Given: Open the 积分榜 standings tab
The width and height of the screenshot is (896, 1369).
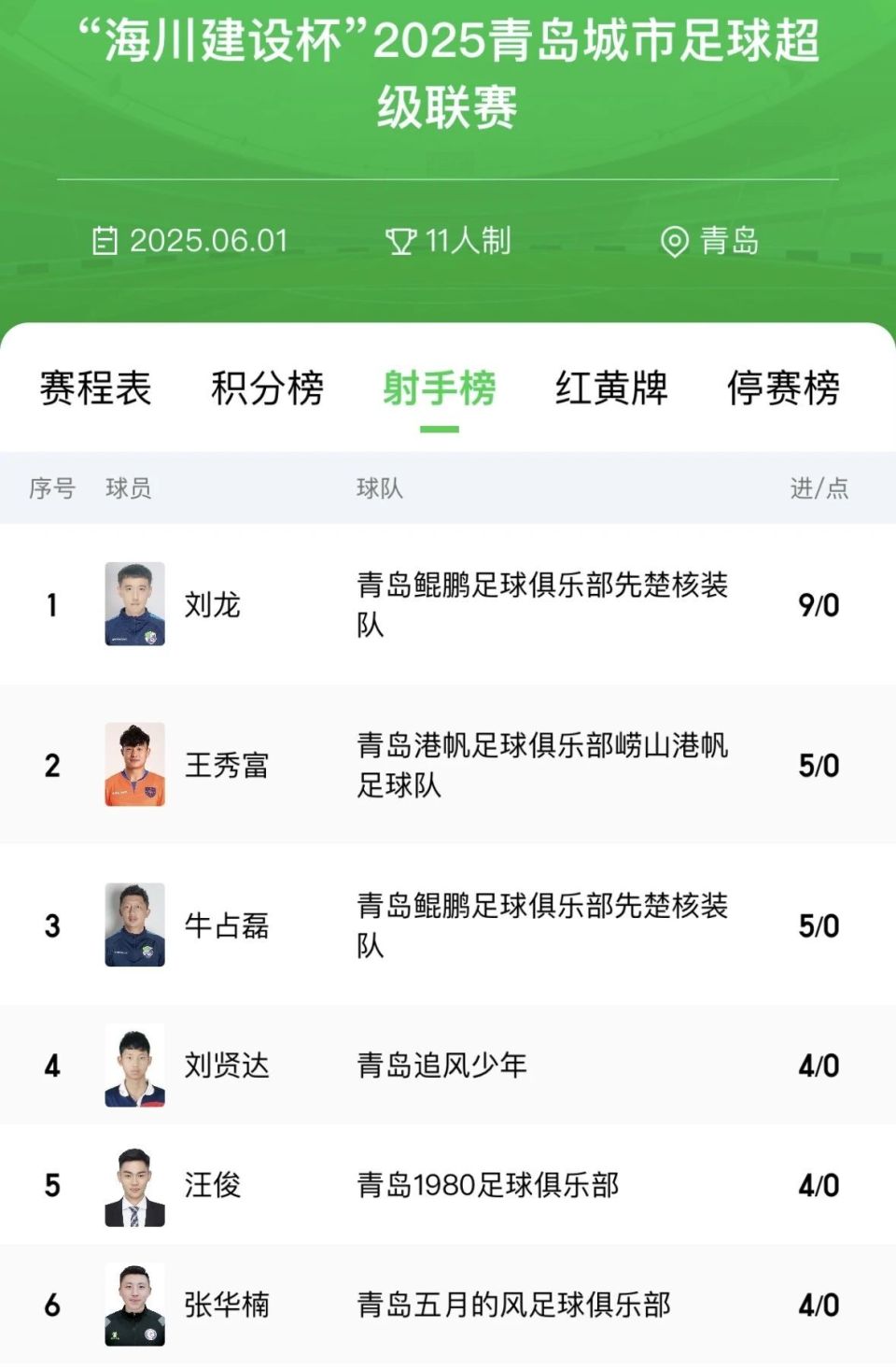Looking at the screenshot, I should (267, 388).
